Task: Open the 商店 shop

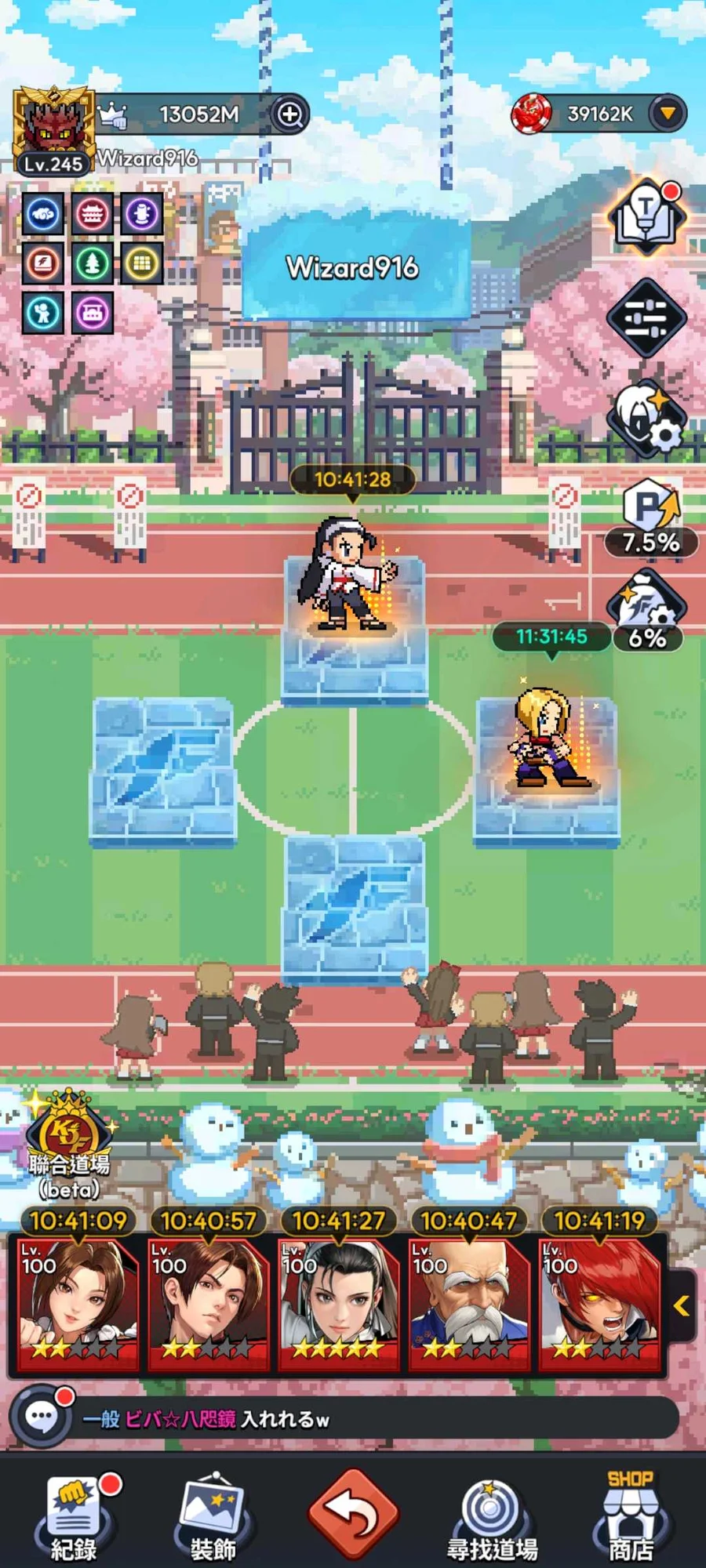Action: [x=631, y=1518]
